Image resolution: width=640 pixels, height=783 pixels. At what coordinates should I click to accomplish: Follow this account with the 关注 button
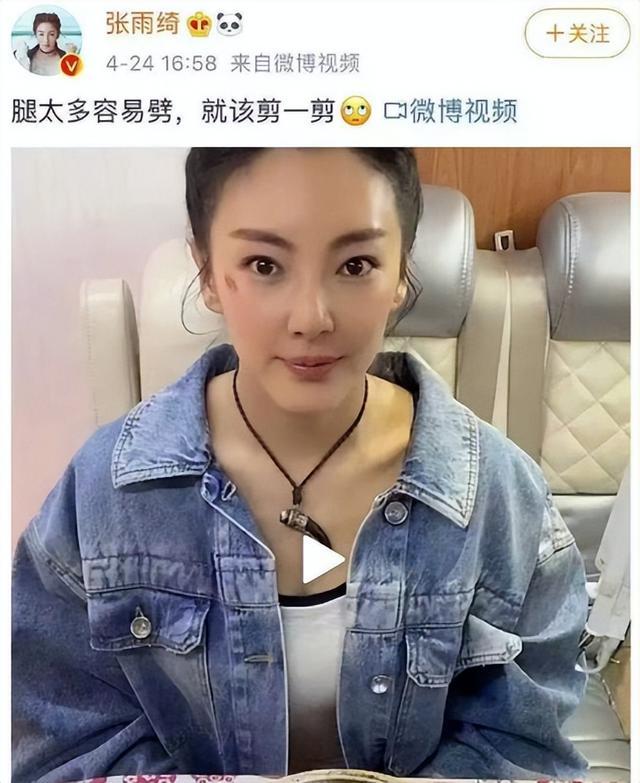click(577, 33)
